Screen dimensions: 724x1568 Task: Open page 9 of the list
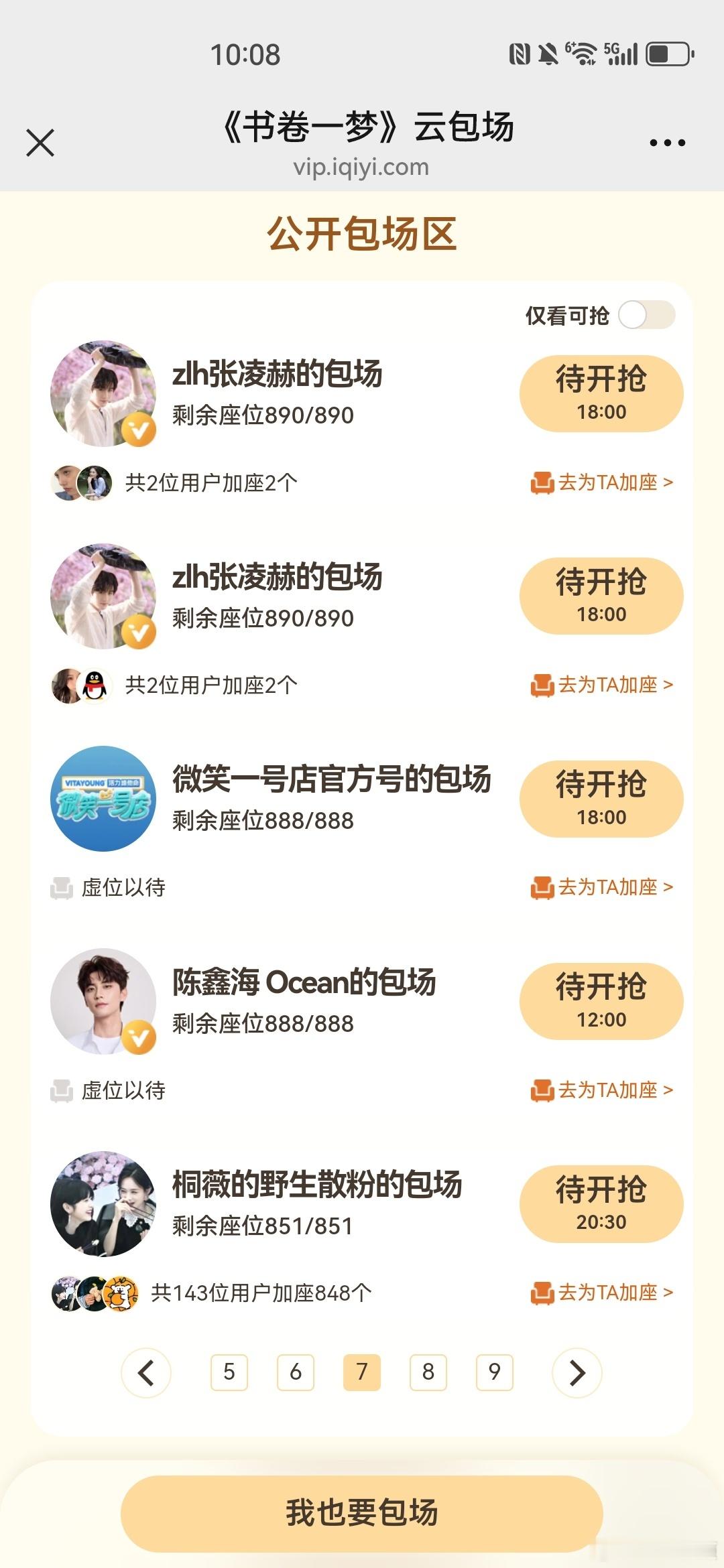[x=495, y=1372]
